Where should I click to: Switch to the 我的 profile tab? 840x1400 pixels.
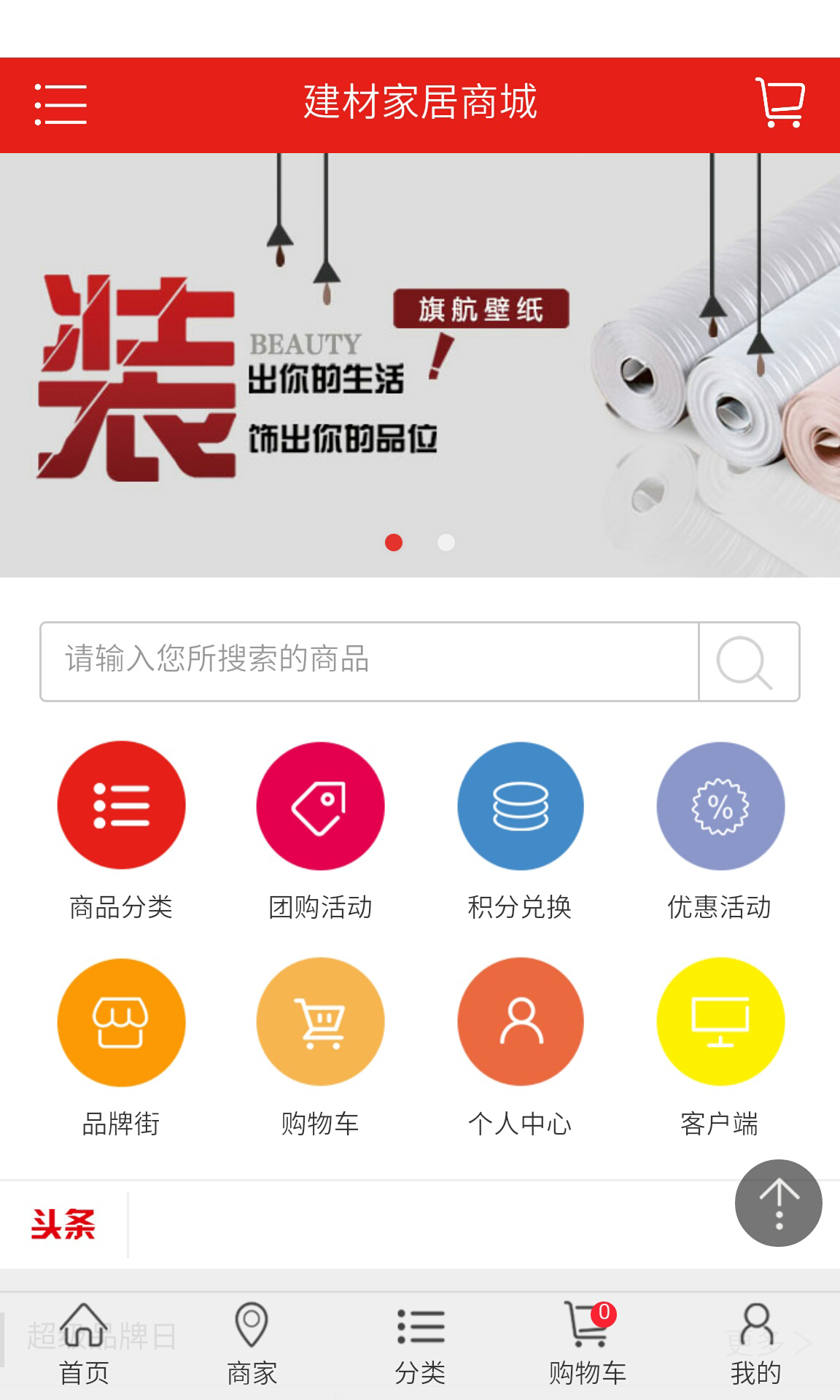[755, 1345]
